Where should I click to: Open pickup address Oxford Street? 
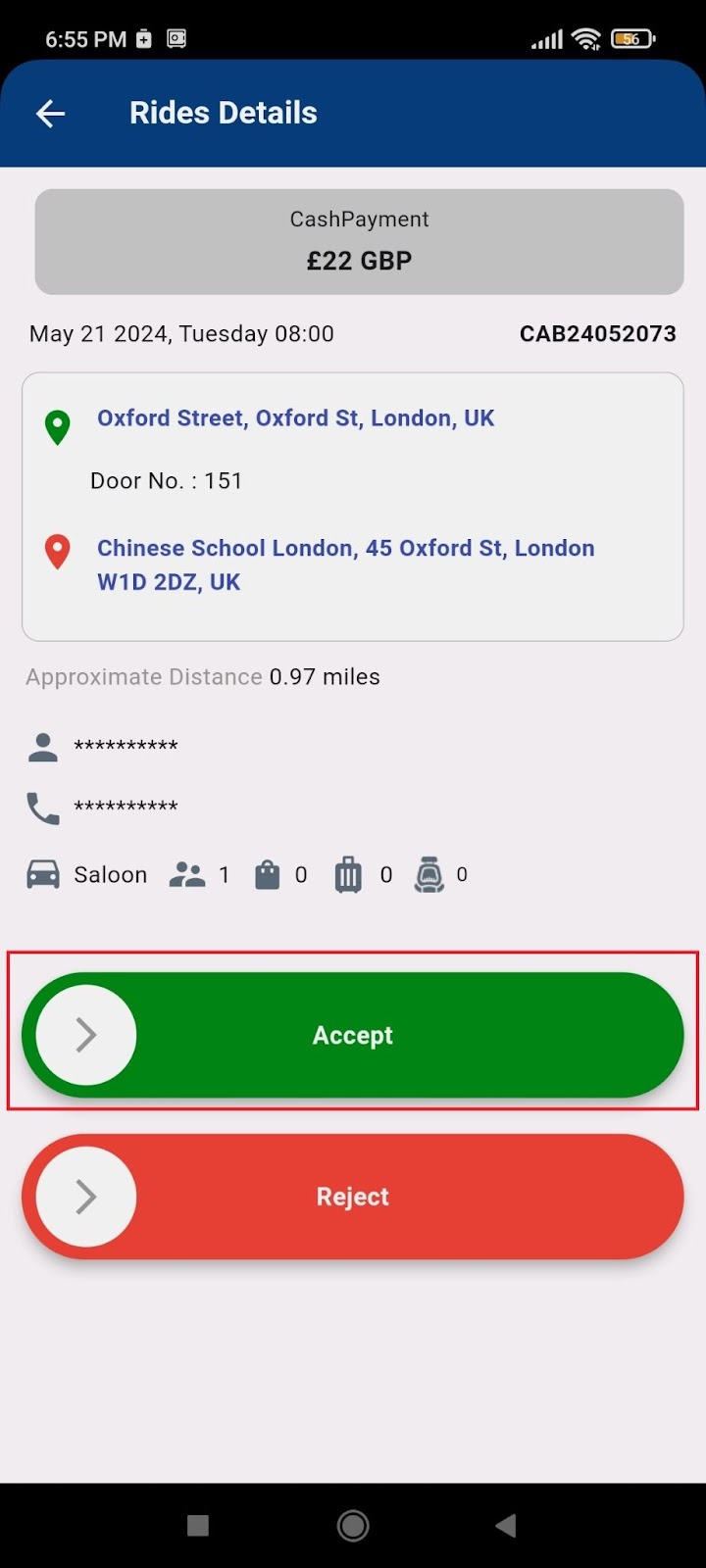tap(295, 418)
